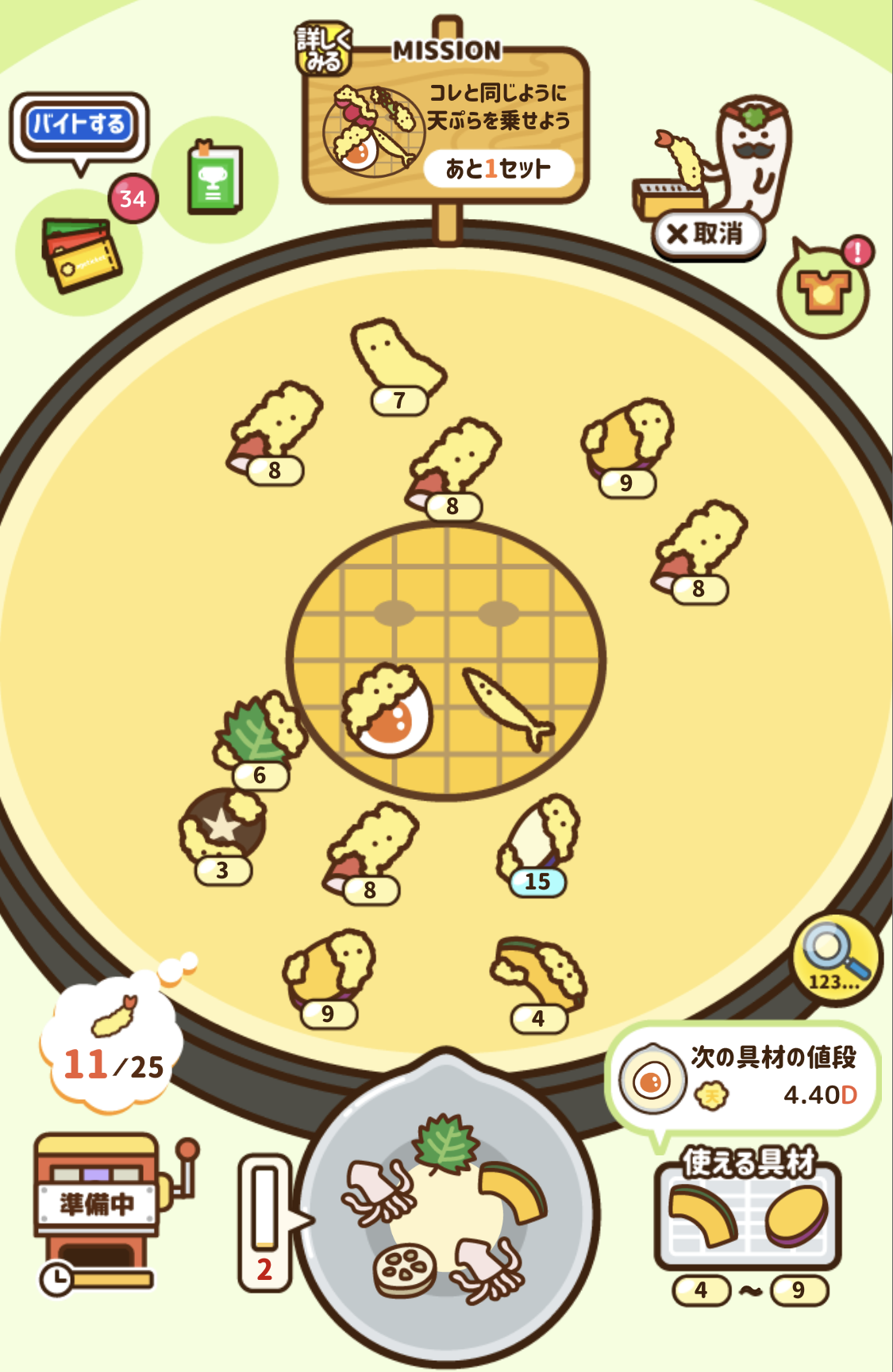893x1372 pixels.
Task: Cancel with the 取消 button
Action: coord(707,234)
